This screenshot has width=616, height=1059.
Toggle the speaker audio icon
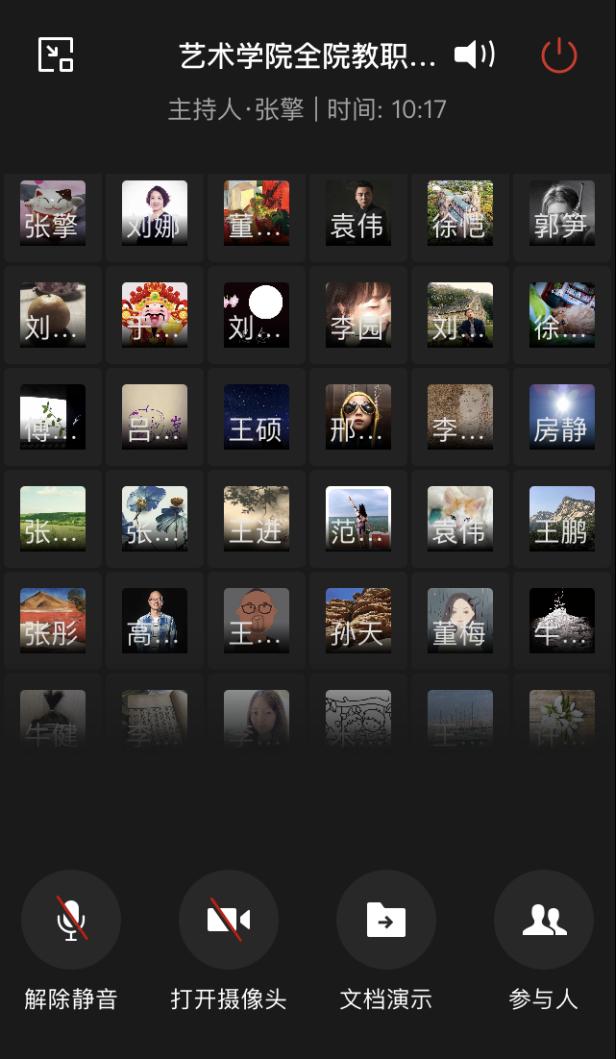coord(474,55)
